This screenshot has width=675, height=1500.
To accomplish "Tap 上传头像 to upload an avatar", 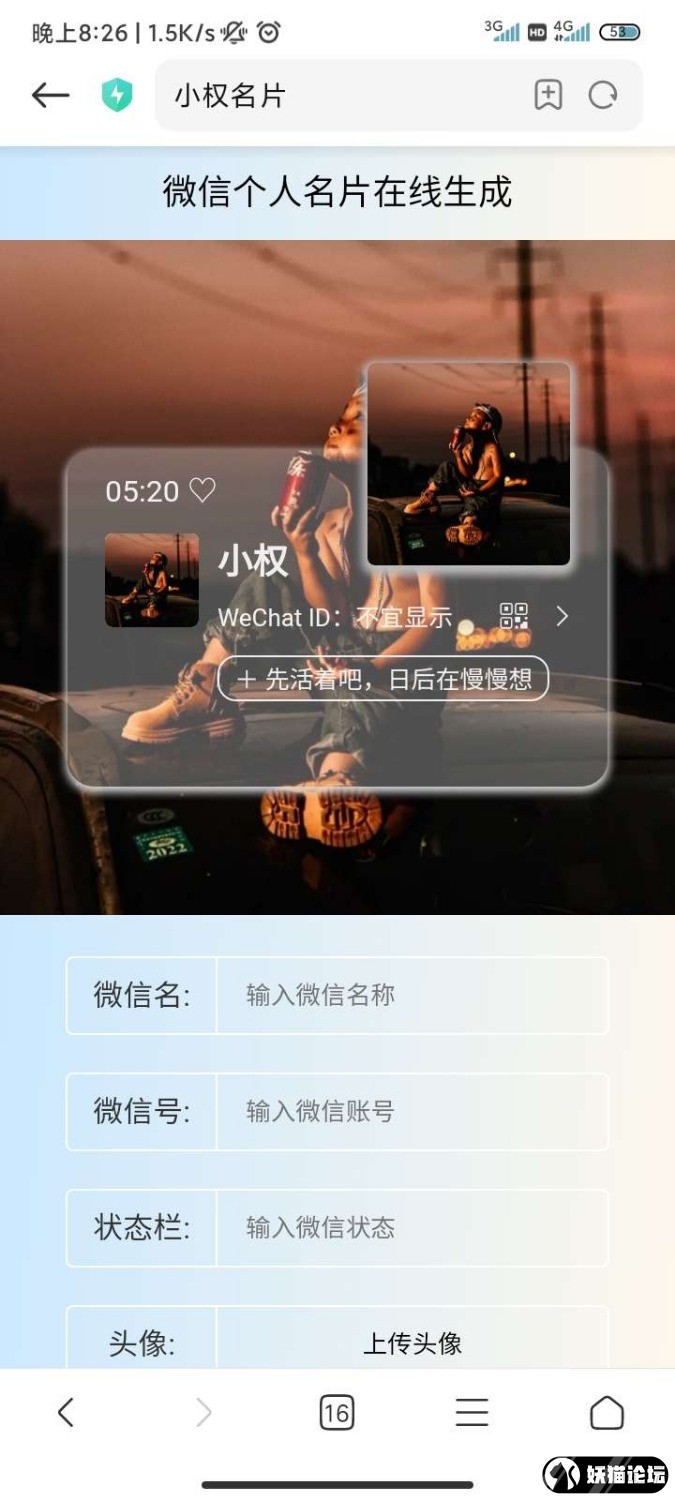I will click(411, 1342).
